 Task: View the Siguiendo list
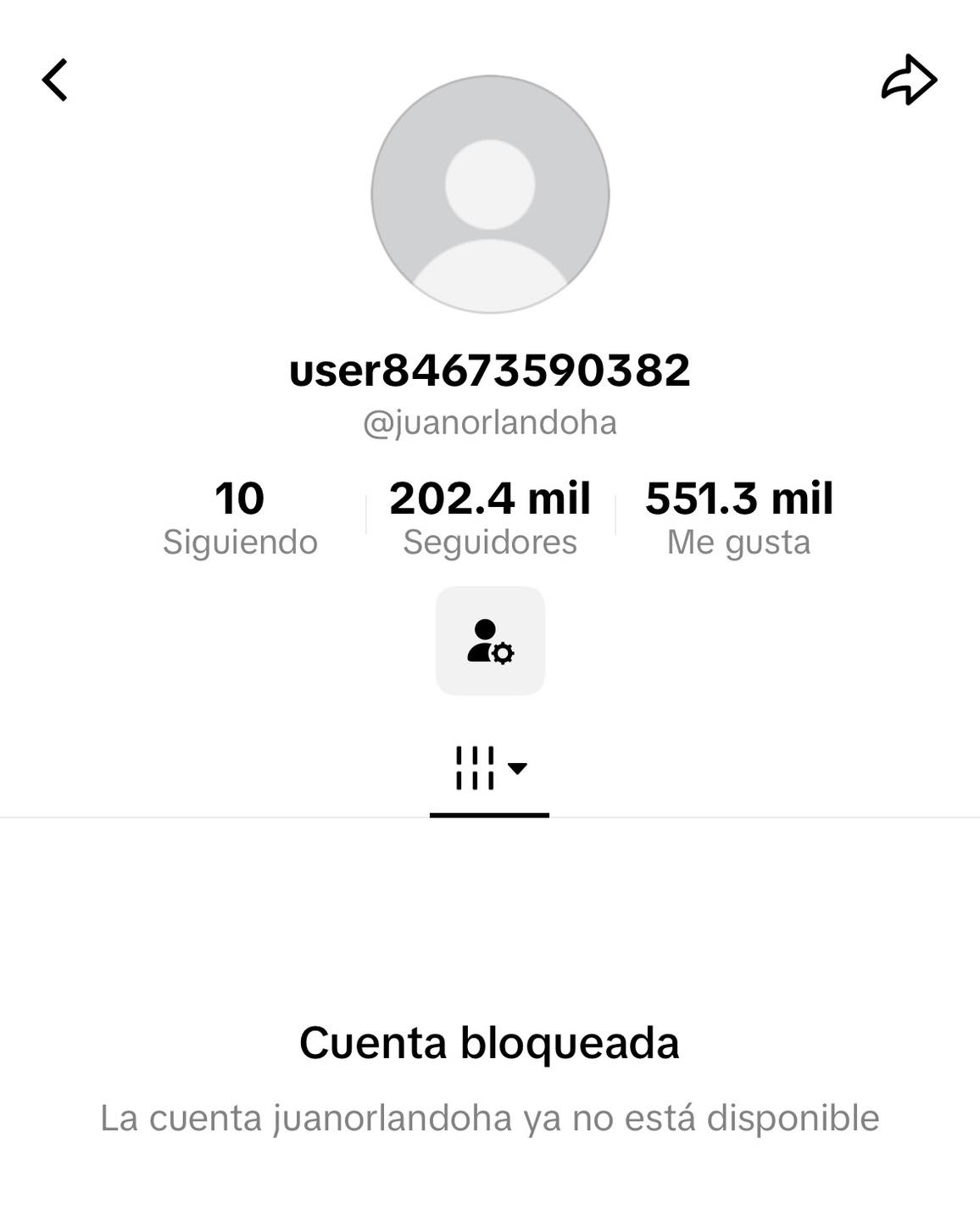(x=240, y=517)
